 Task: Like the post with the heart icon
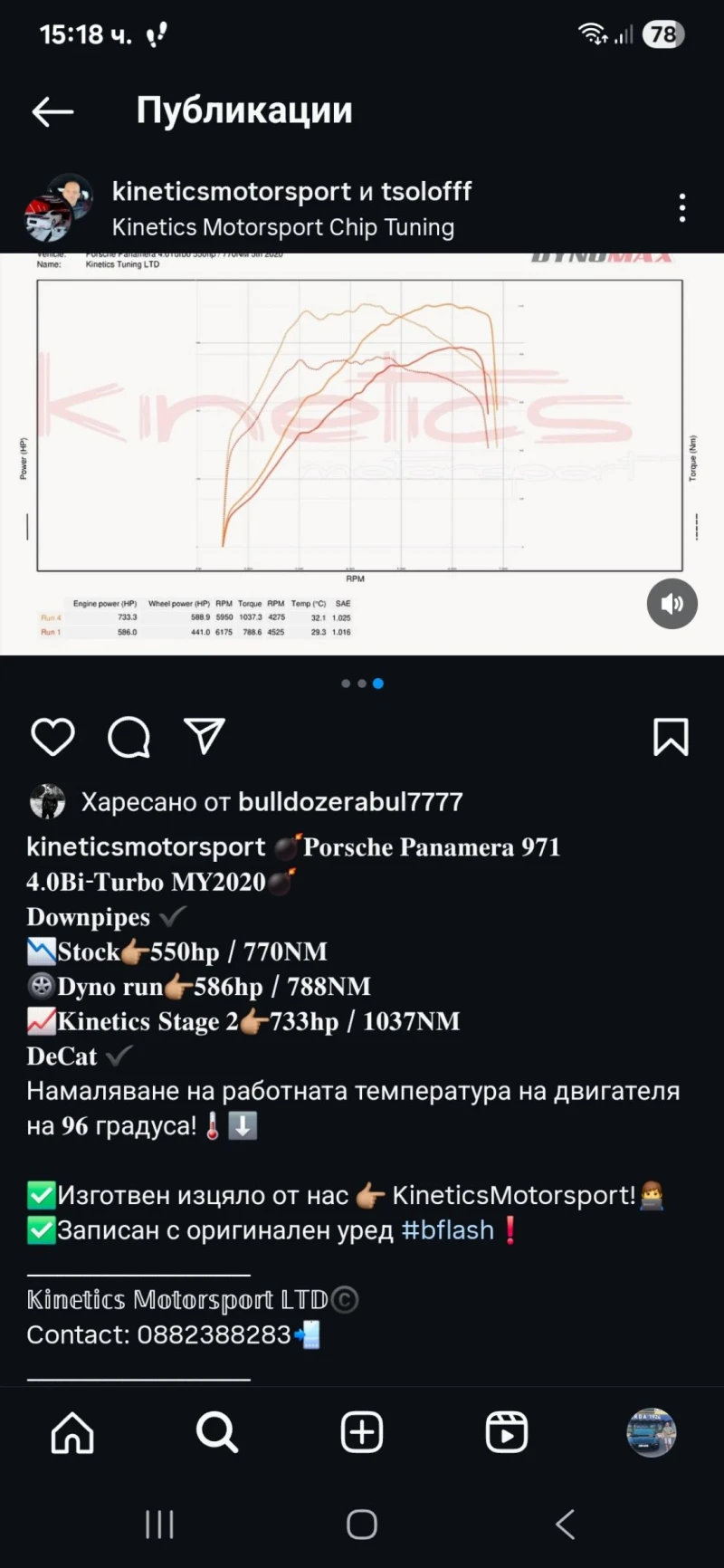[x=52, y=737]
